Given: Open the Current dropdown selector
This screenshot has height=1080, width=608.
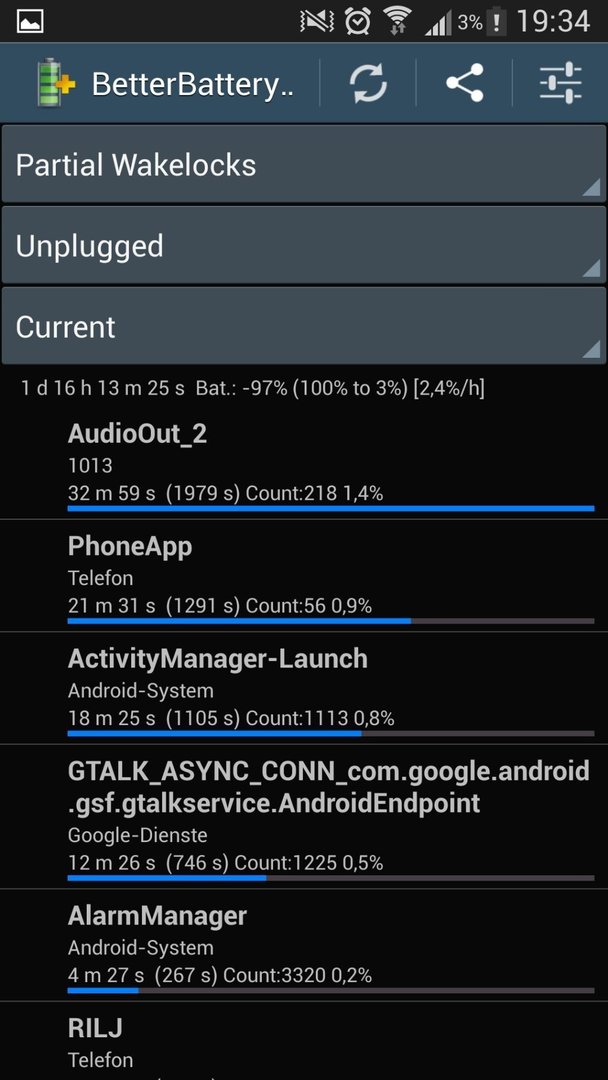Looking at the screenshot, I should pos(304,326).
